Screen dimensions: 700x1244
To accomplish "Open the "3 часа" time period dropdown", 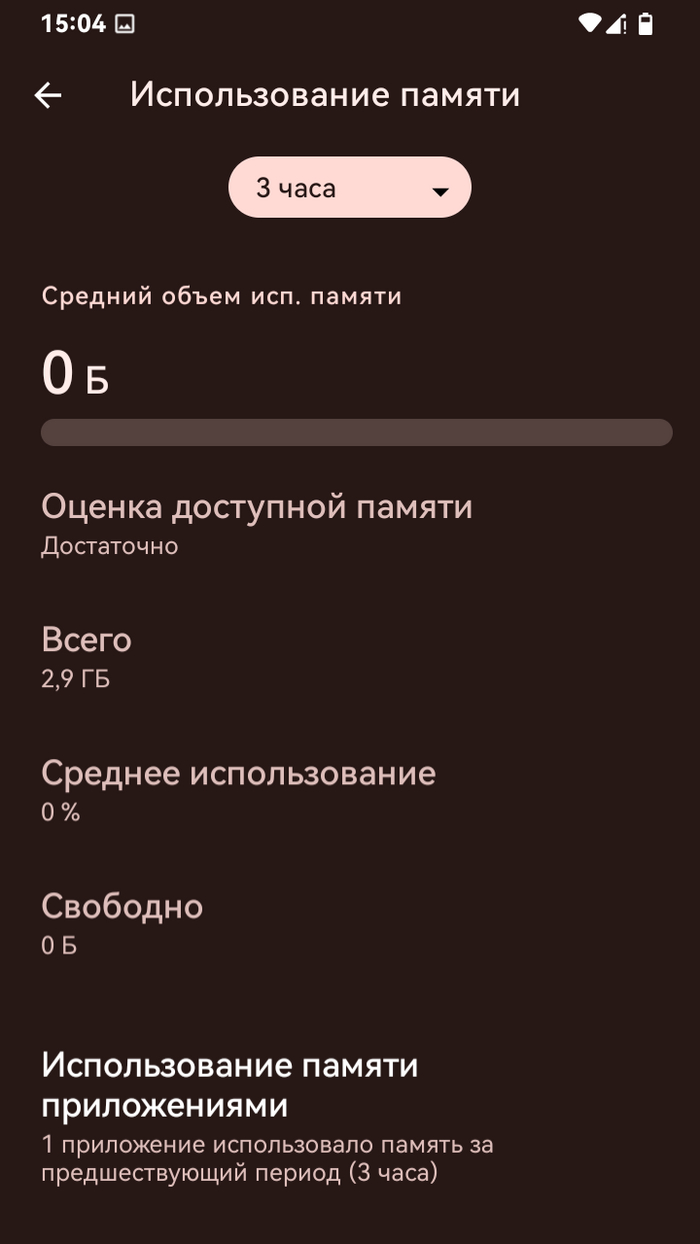I will [x=349, y=187].
